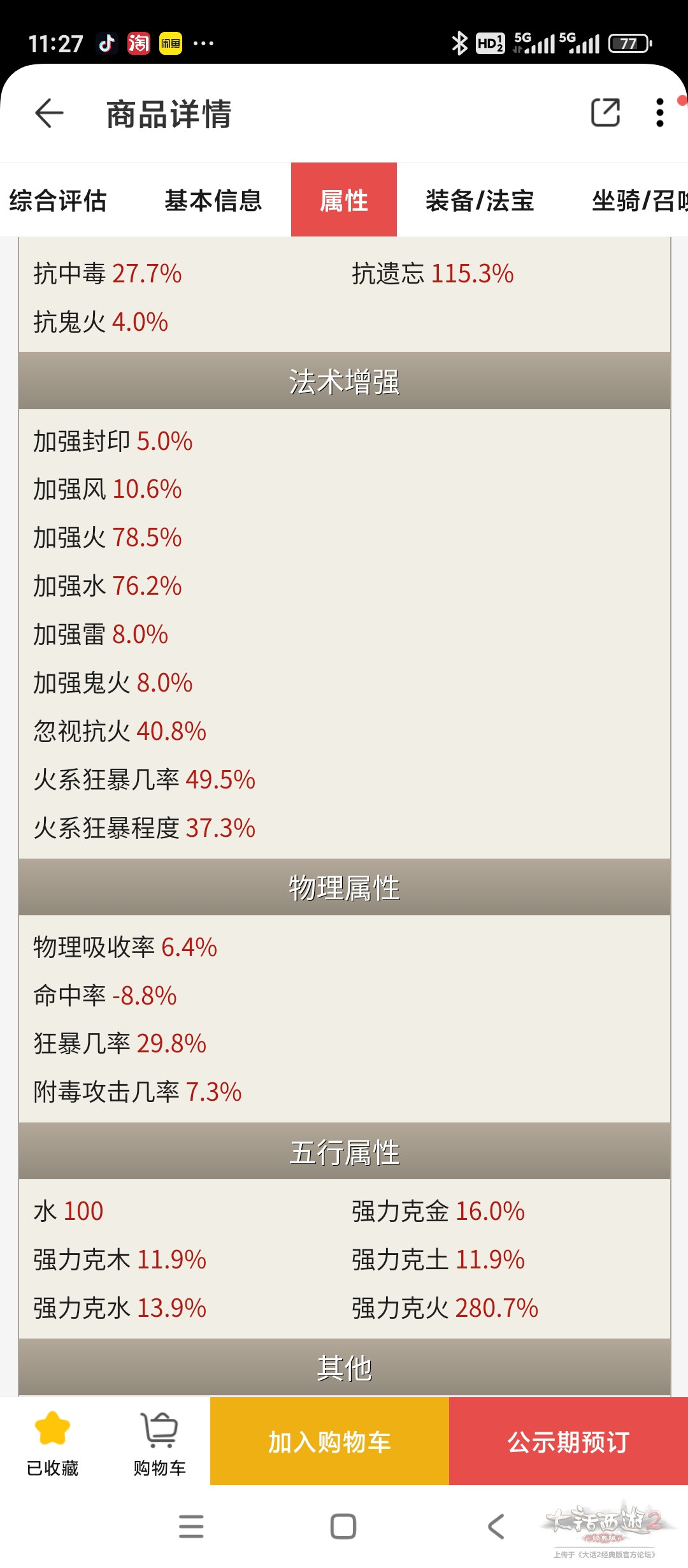Go back from the 商品详情 page

click(x=49, y=113)
